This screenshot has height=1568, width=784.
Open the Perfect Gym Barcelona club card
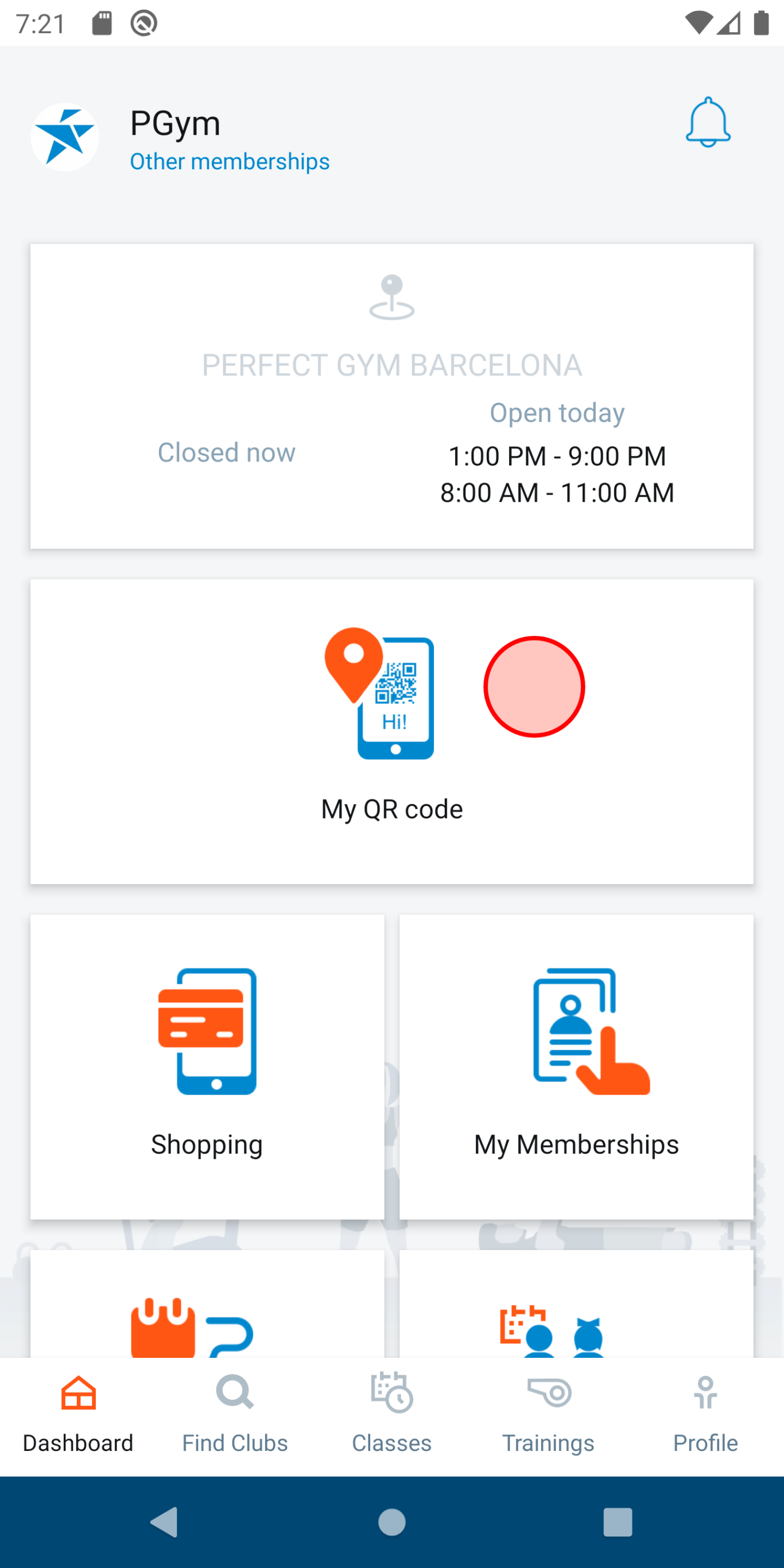point(392,396)
